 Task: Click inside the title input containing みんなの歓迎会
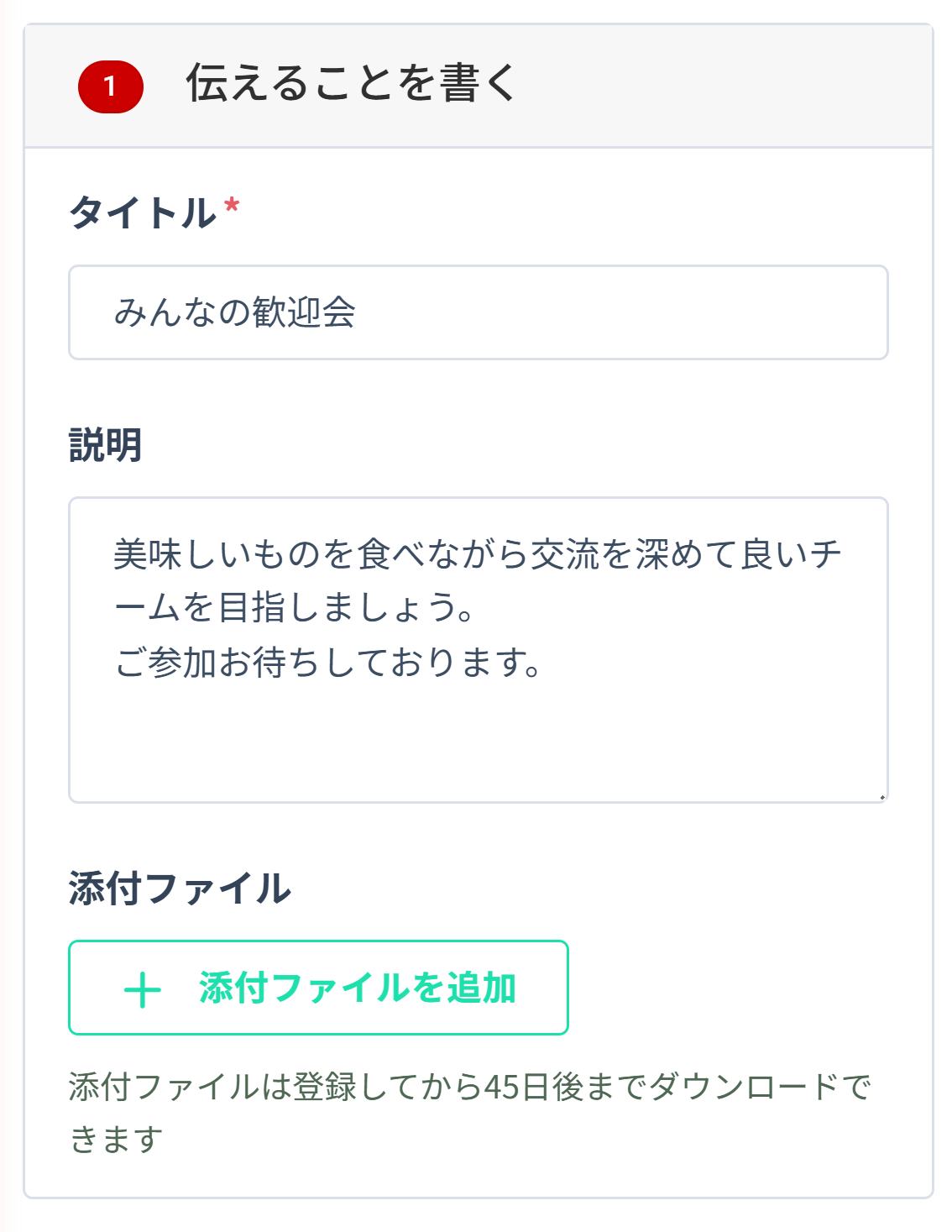(x=477, y=312)
